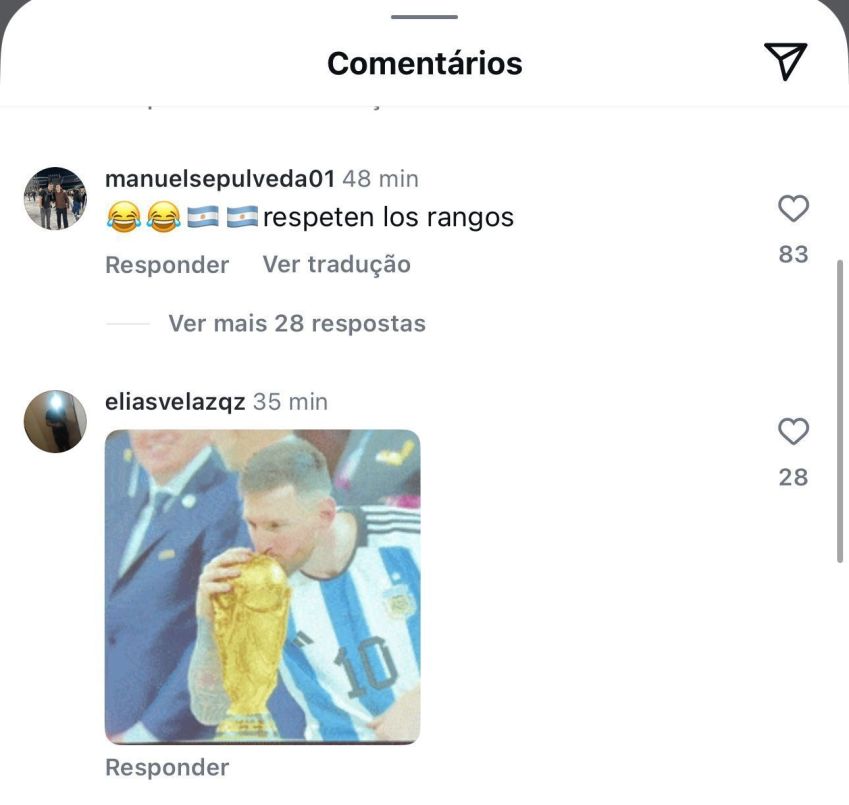Open the GIF posted by eliasvelazqz
Image resolution: width=849 pixels, height=805 pixels.
pos(262,586)
